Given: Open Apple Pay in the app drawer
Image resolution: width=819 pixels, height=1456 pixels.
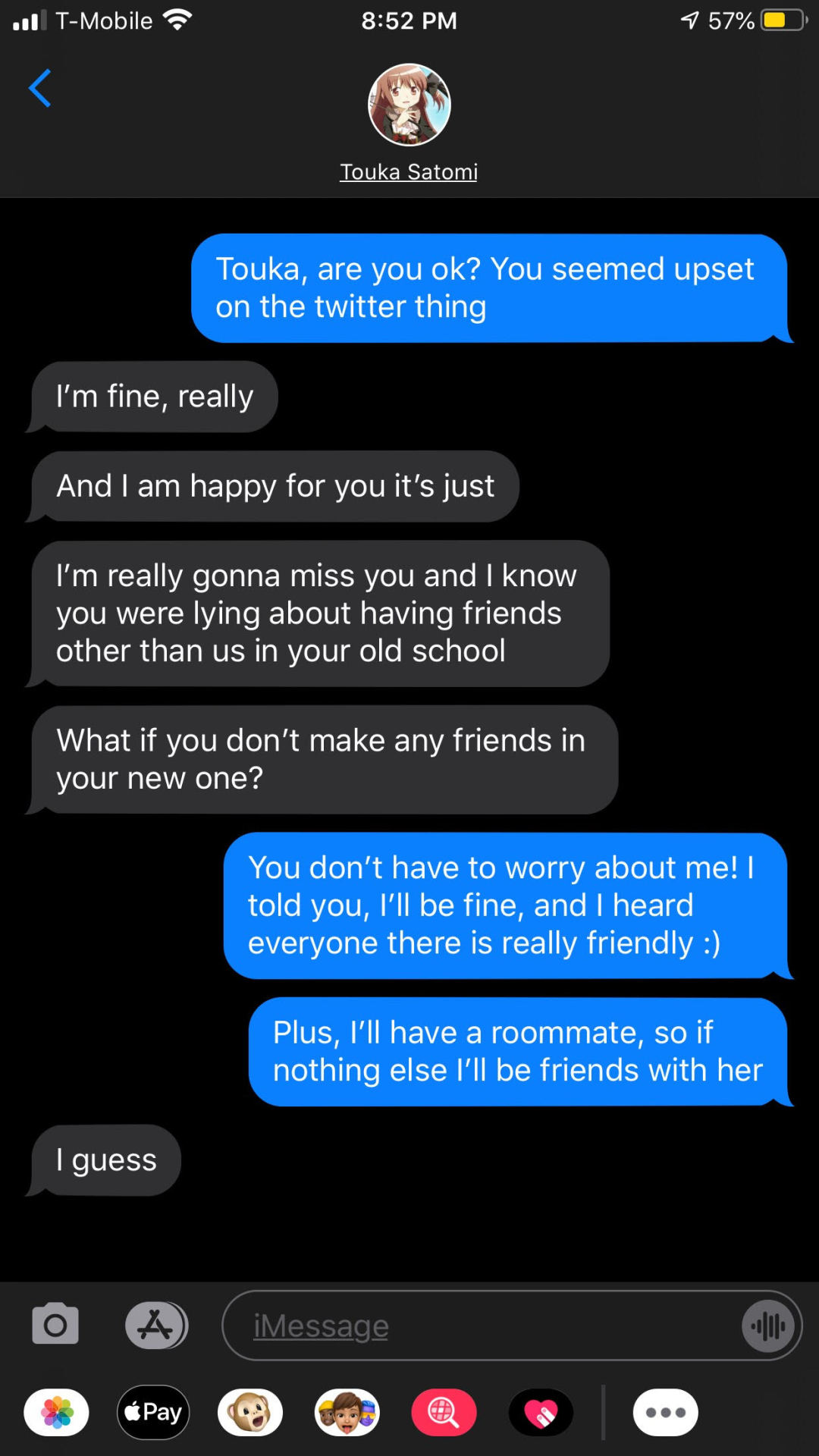Looking at the screenshot, I should (154, 1412).
